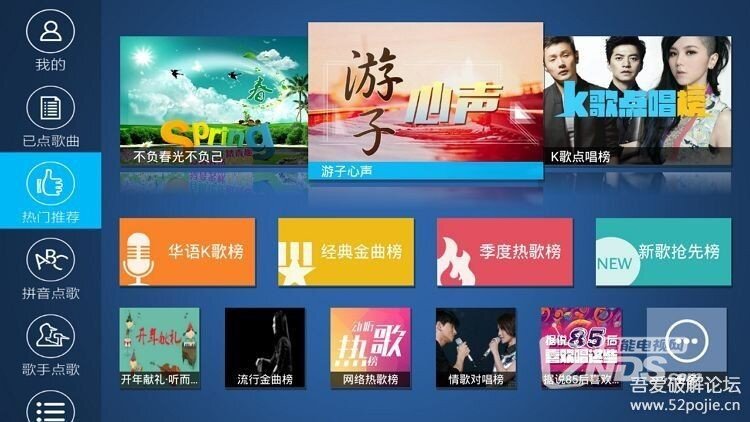The width and height of the screenshot is (750, 422).
Task: Open 拼音点歌 song search
Action: pos(50,268)
